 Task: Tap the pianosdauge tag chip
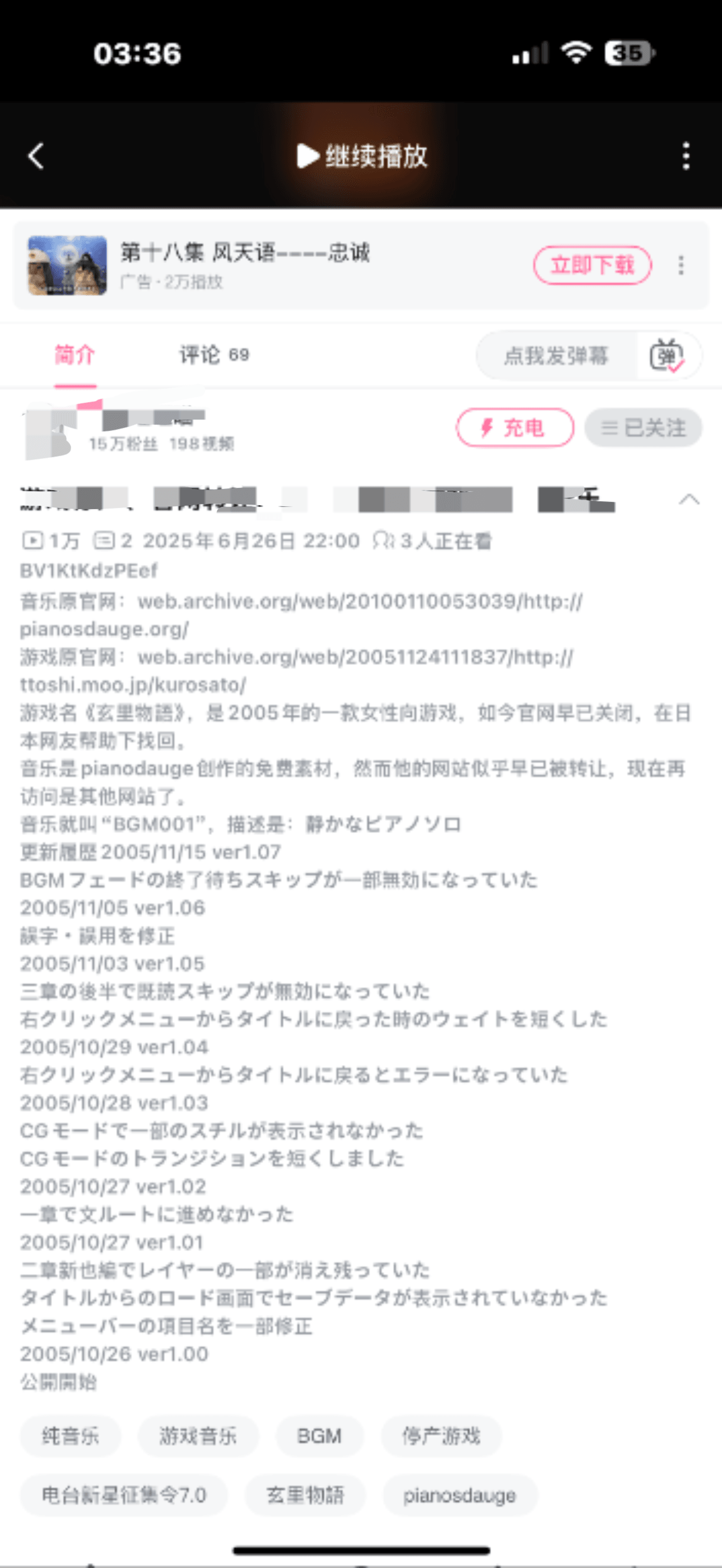click(459, 1495)
